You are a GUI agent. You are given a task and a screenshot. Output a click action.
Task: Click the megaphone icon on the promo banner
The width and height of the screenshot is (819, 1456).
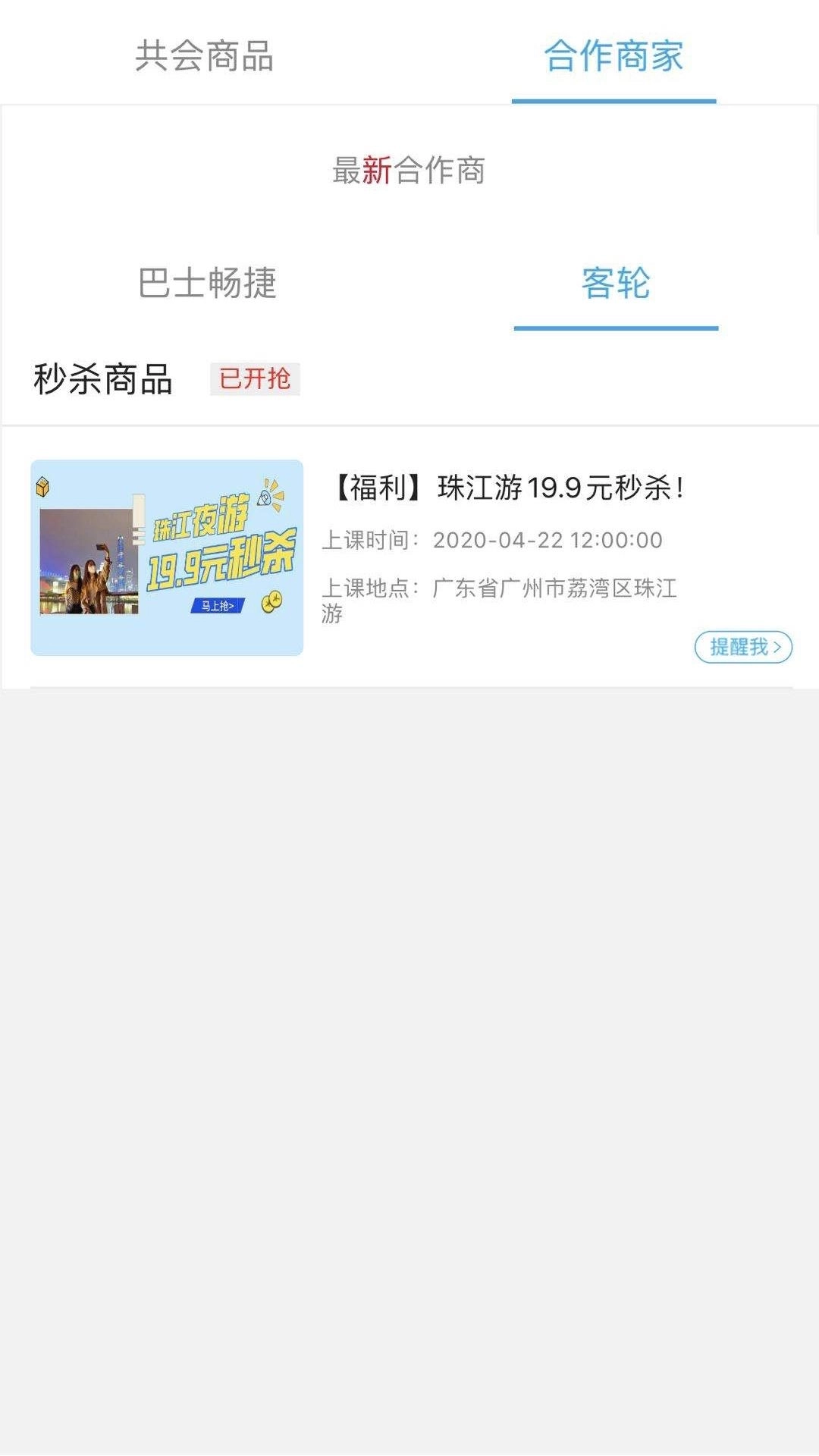click(x=265, y=499)
